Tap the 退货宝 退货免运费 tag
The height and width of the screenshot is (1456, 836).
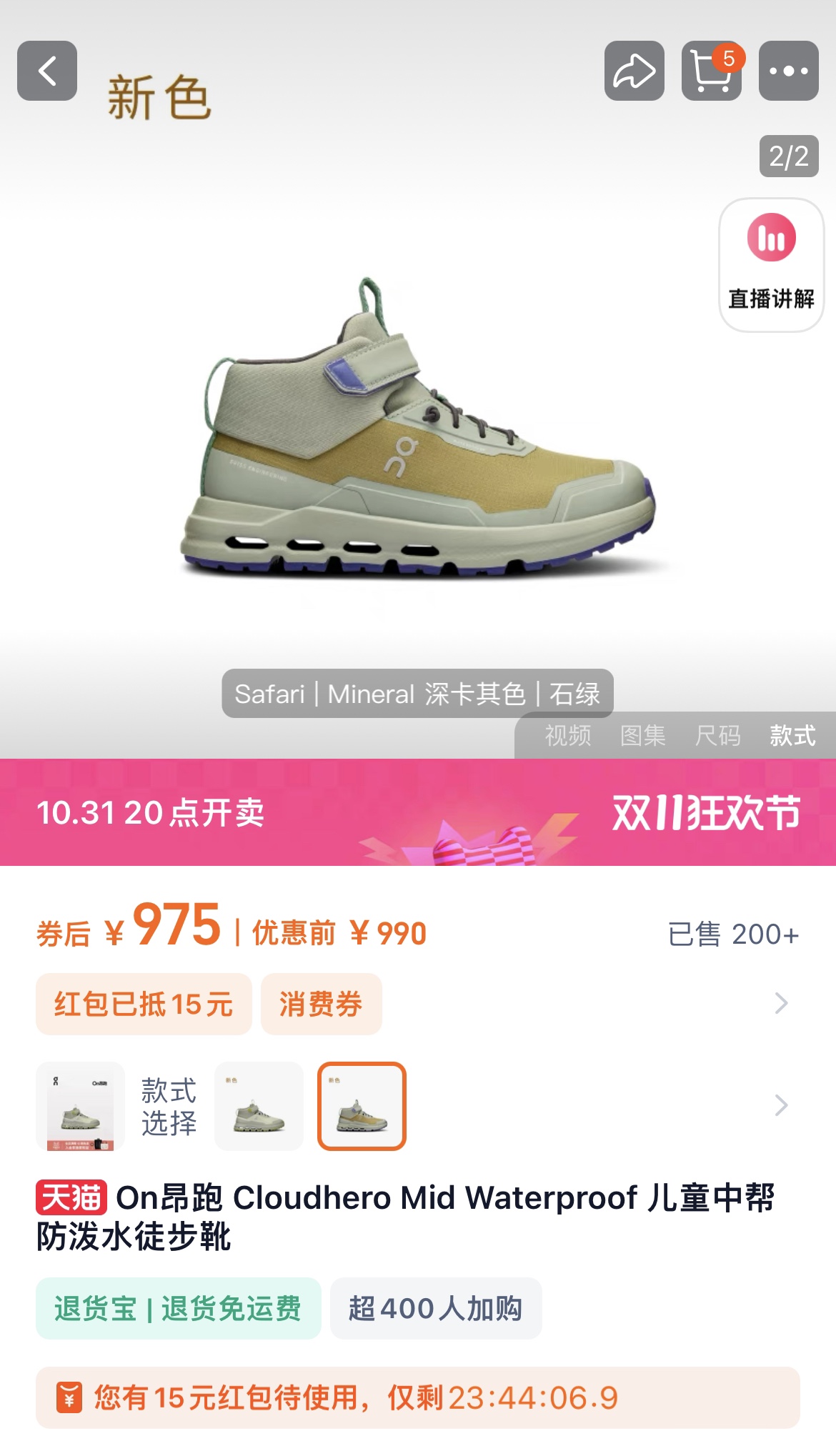tap(178, 1308)
